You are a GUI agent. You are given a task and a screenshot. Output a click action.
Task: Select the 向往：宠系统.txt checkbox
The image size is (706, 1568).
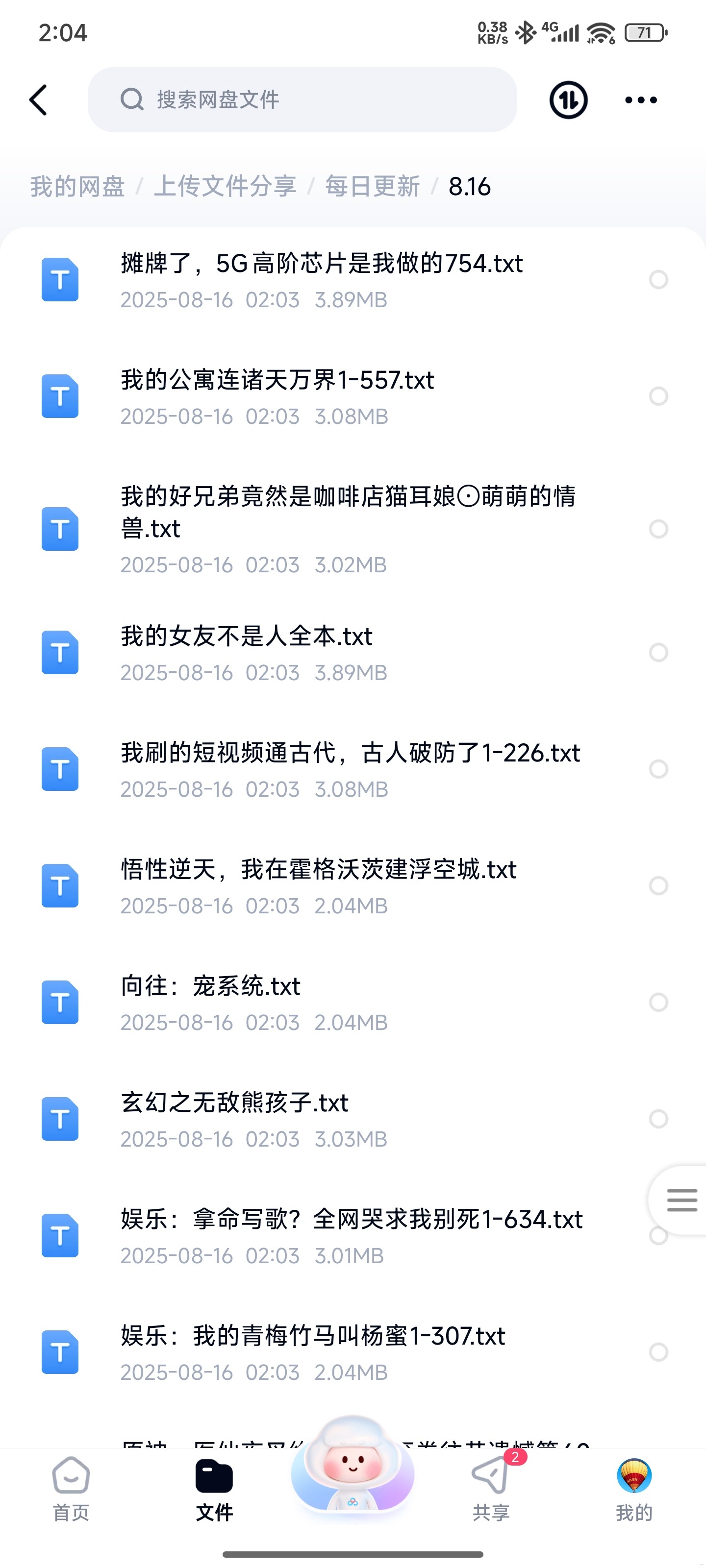pyautogui.click(x=658, y=1002)
